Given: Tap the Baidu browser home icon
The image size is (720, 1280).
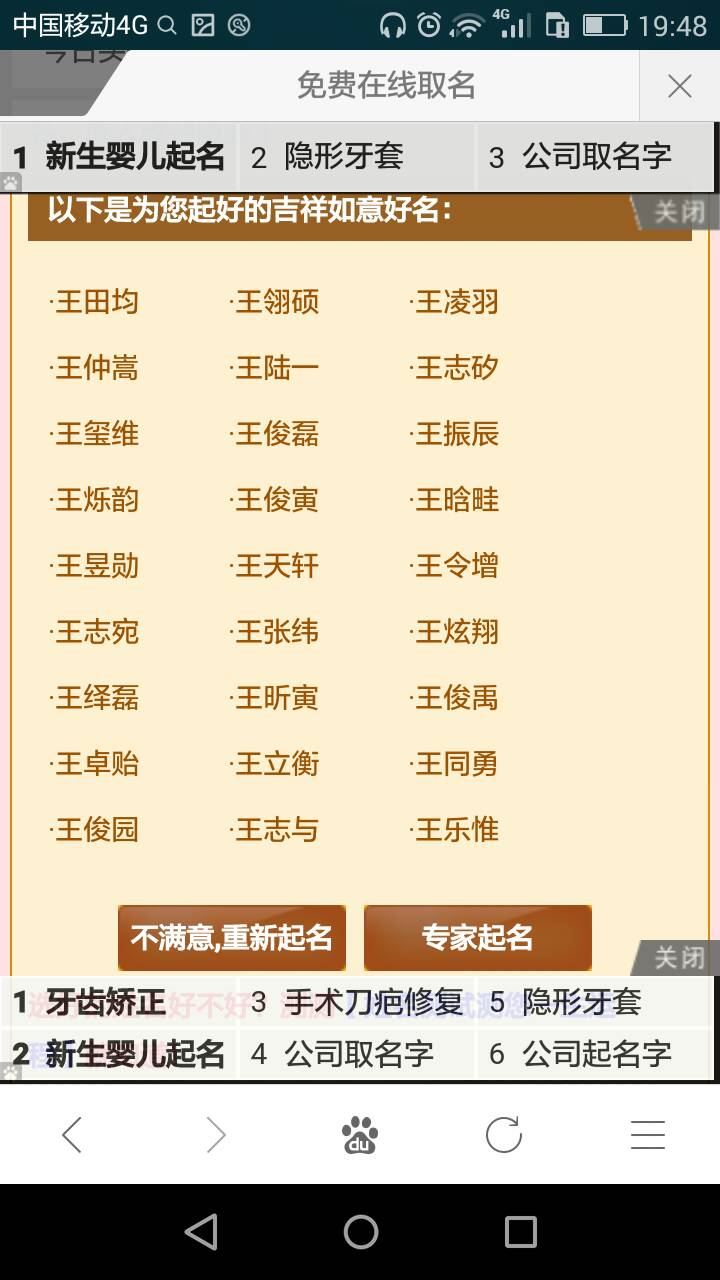Looking at the screenshot, I should coord(360,1135).
